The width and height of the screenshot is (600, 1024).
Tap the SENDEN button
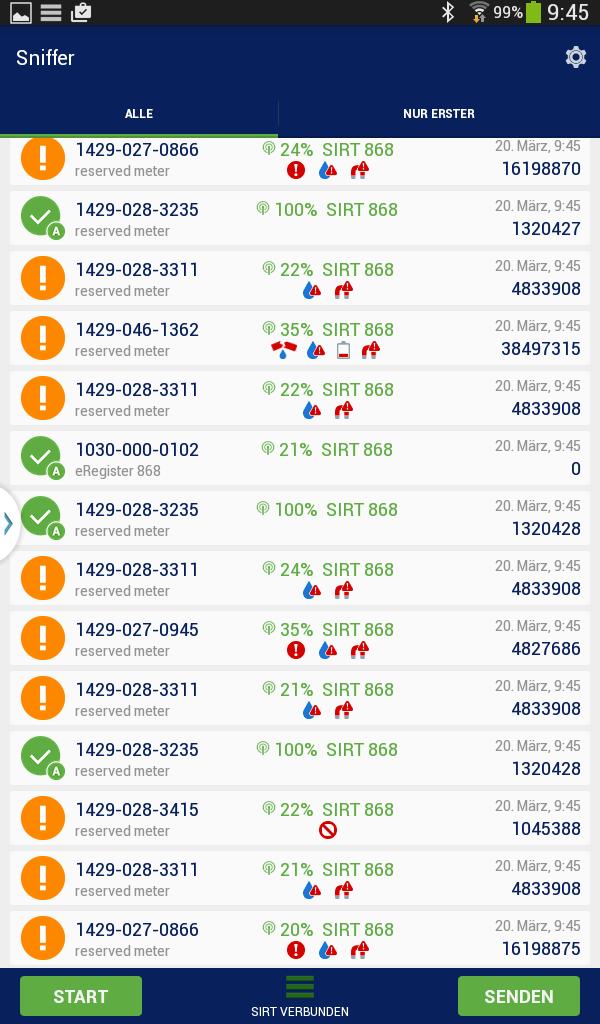[519, 996]
